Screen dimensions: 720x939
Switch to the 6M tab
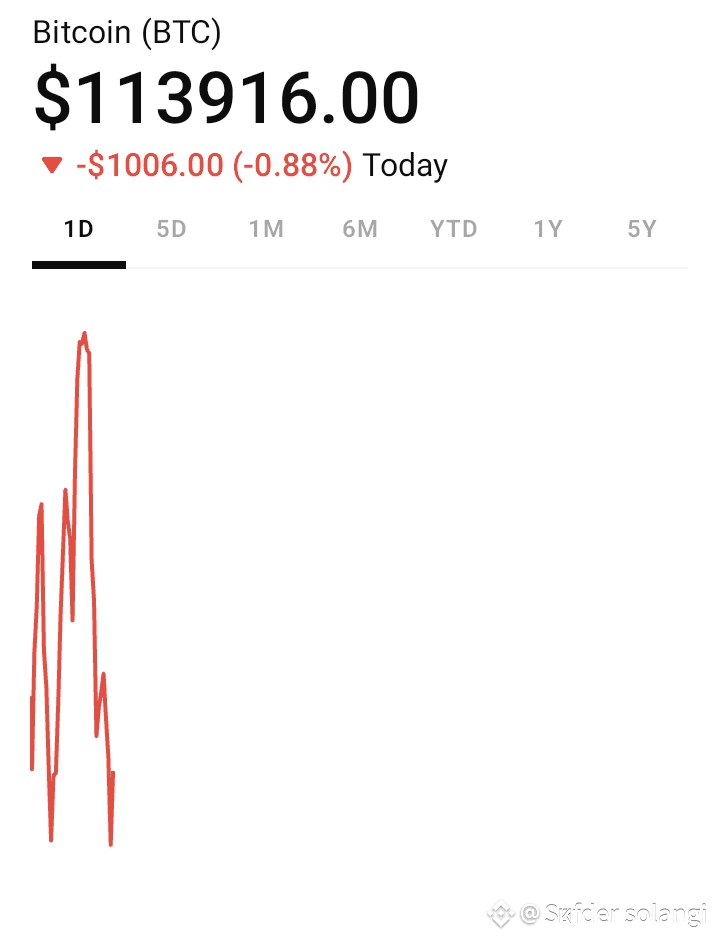(360, 230)
